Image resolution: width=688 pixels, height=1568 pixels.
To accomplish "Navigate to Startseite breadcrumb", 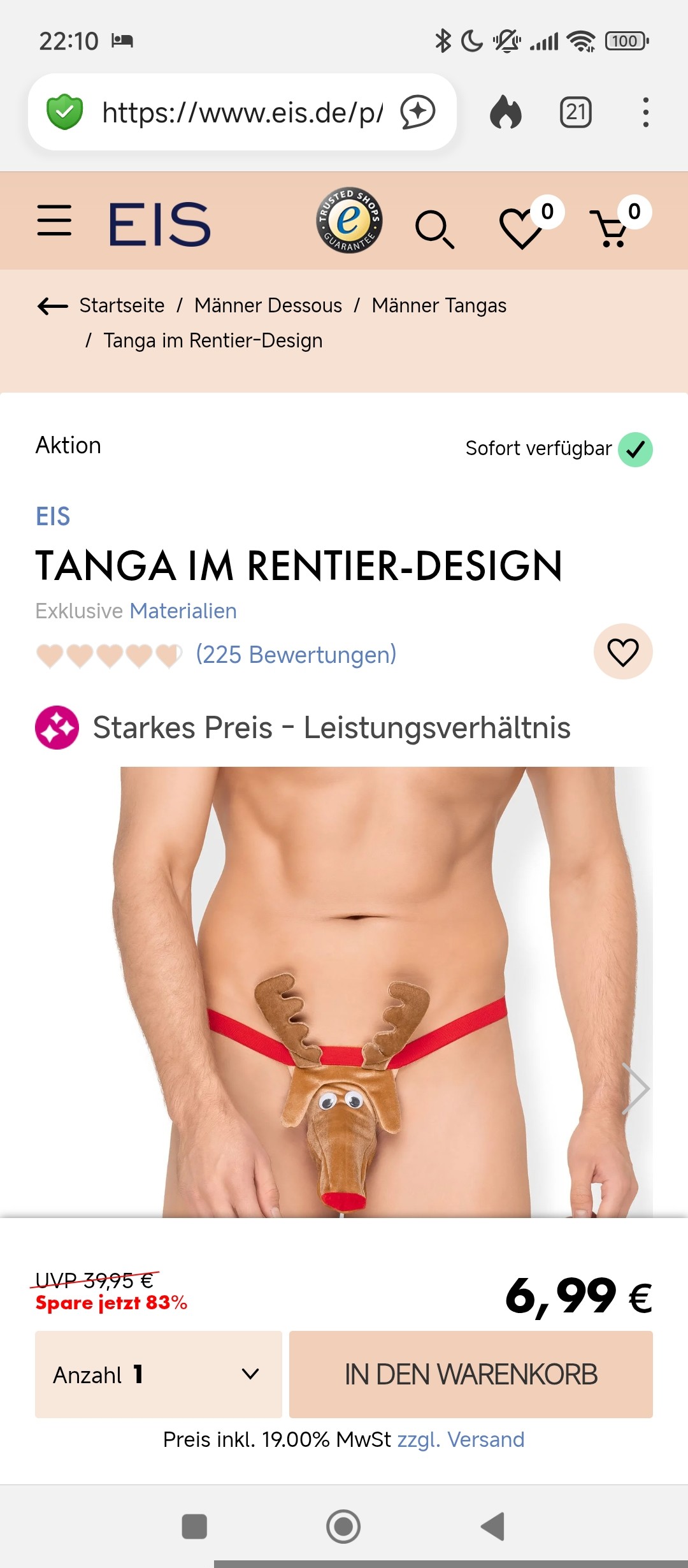I will click(122, 306).
